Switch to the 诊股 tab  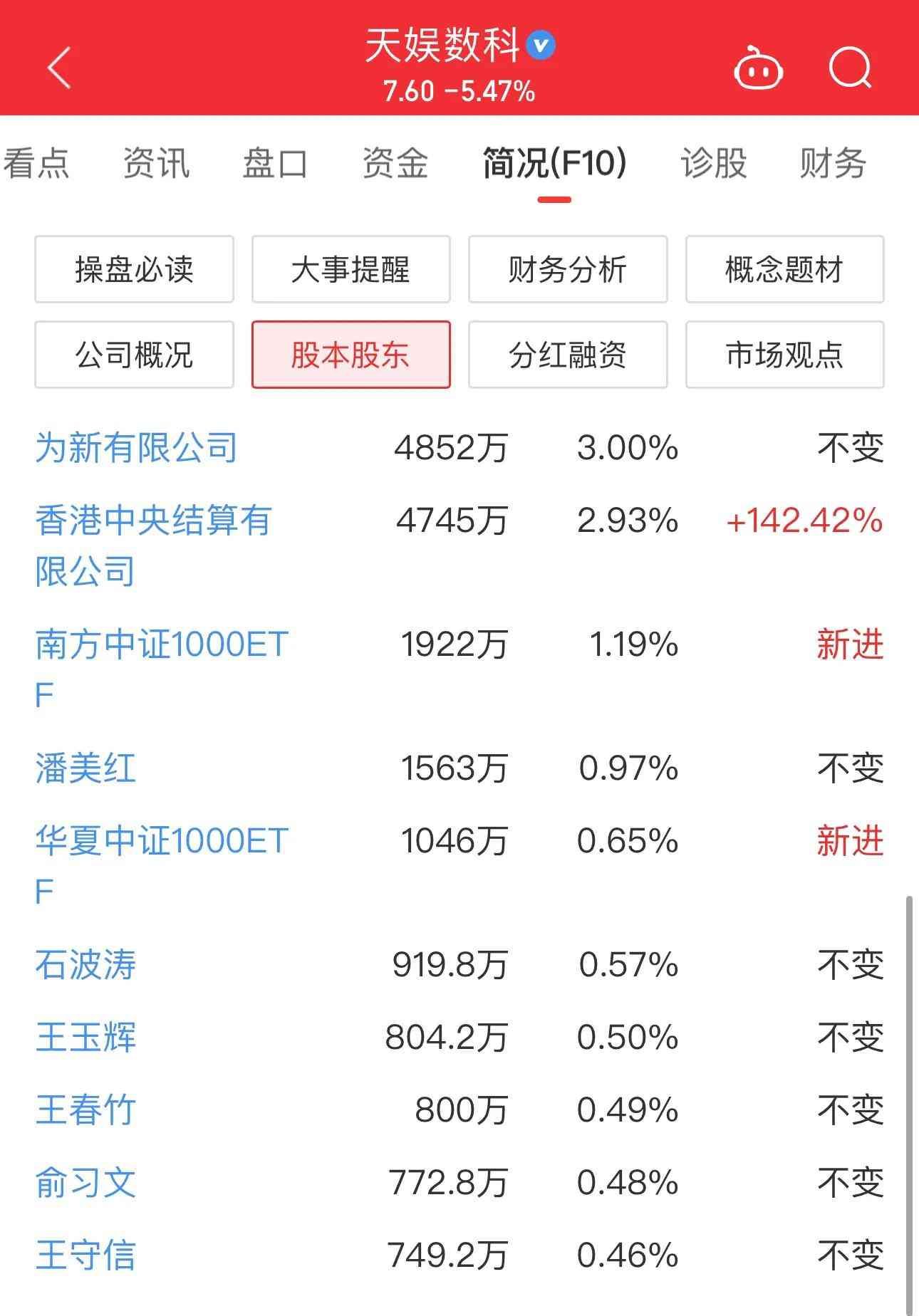[x=713, y=163]
